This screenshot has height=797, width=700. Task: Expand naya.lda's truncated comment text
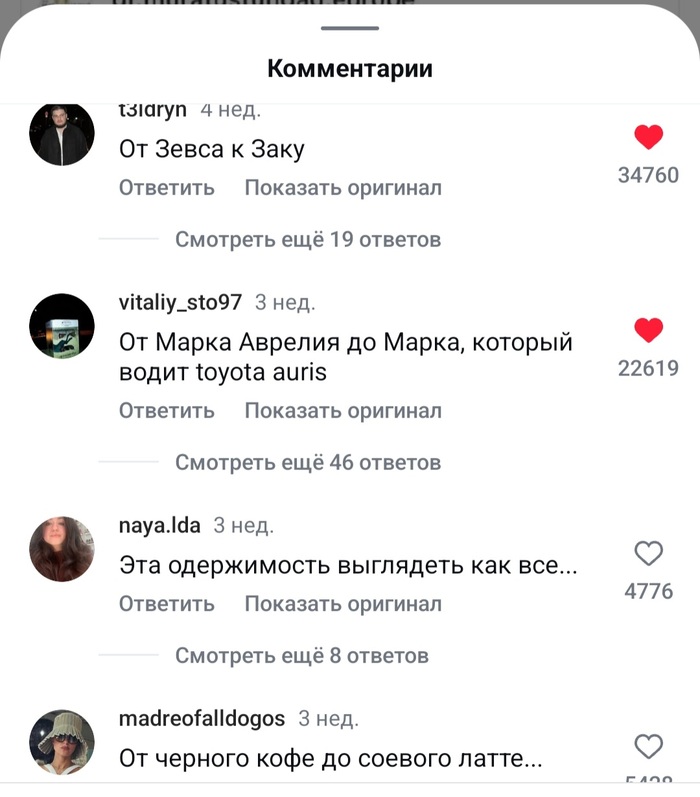[x=348, y=565]
